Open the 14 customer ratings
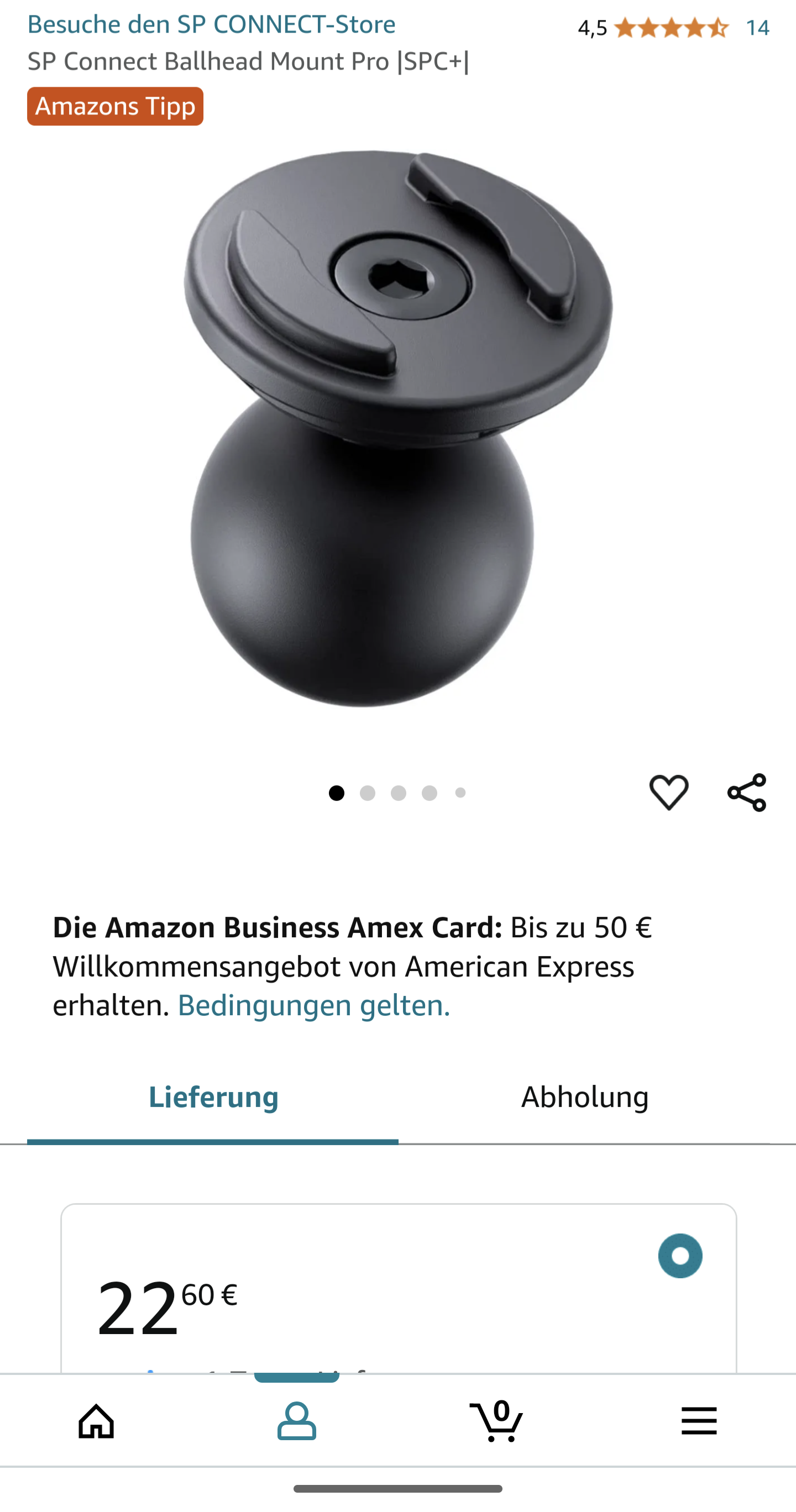796x1512 pixels. point(757,28)
